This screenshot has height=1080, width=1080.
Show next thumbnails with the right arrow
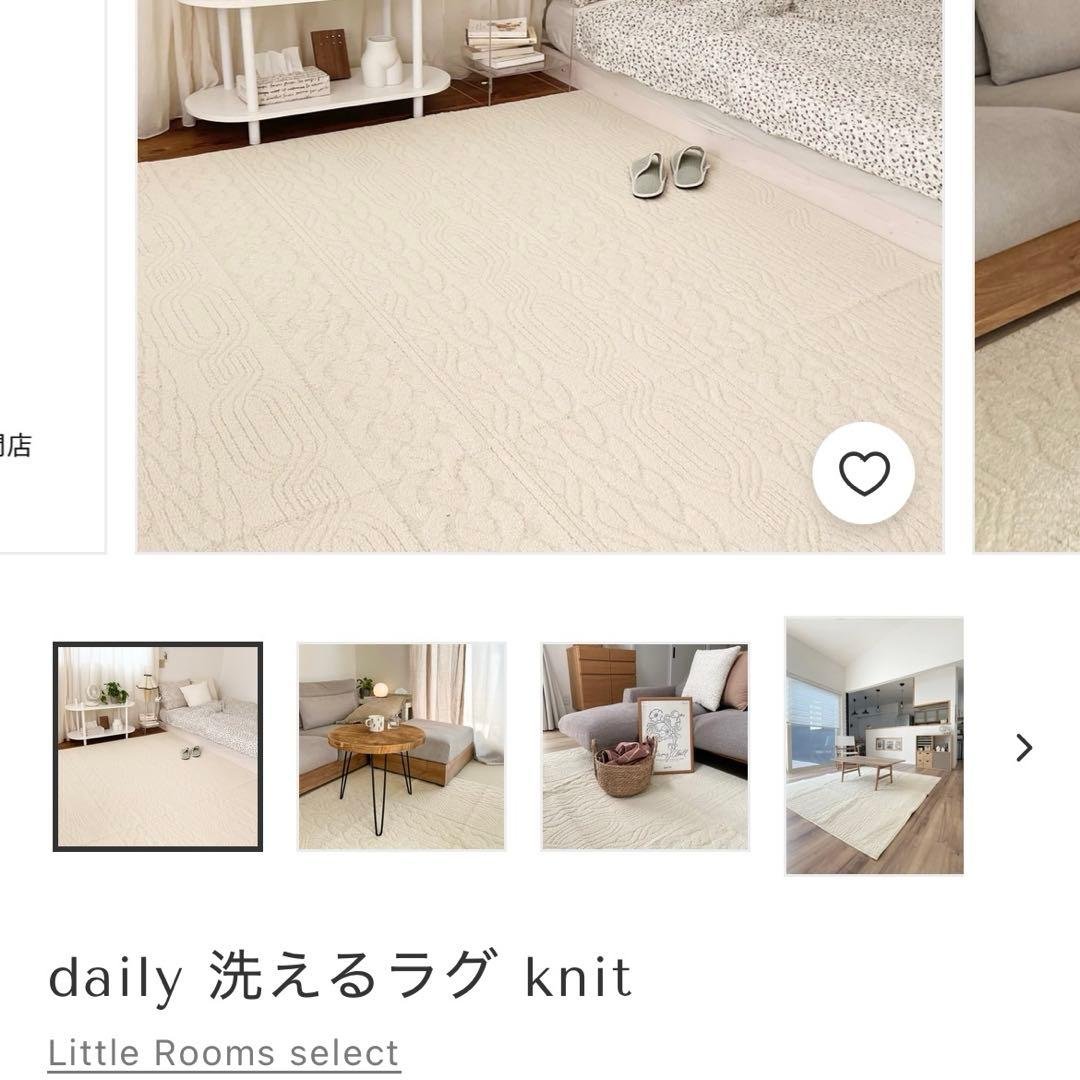coord(1024,747)
